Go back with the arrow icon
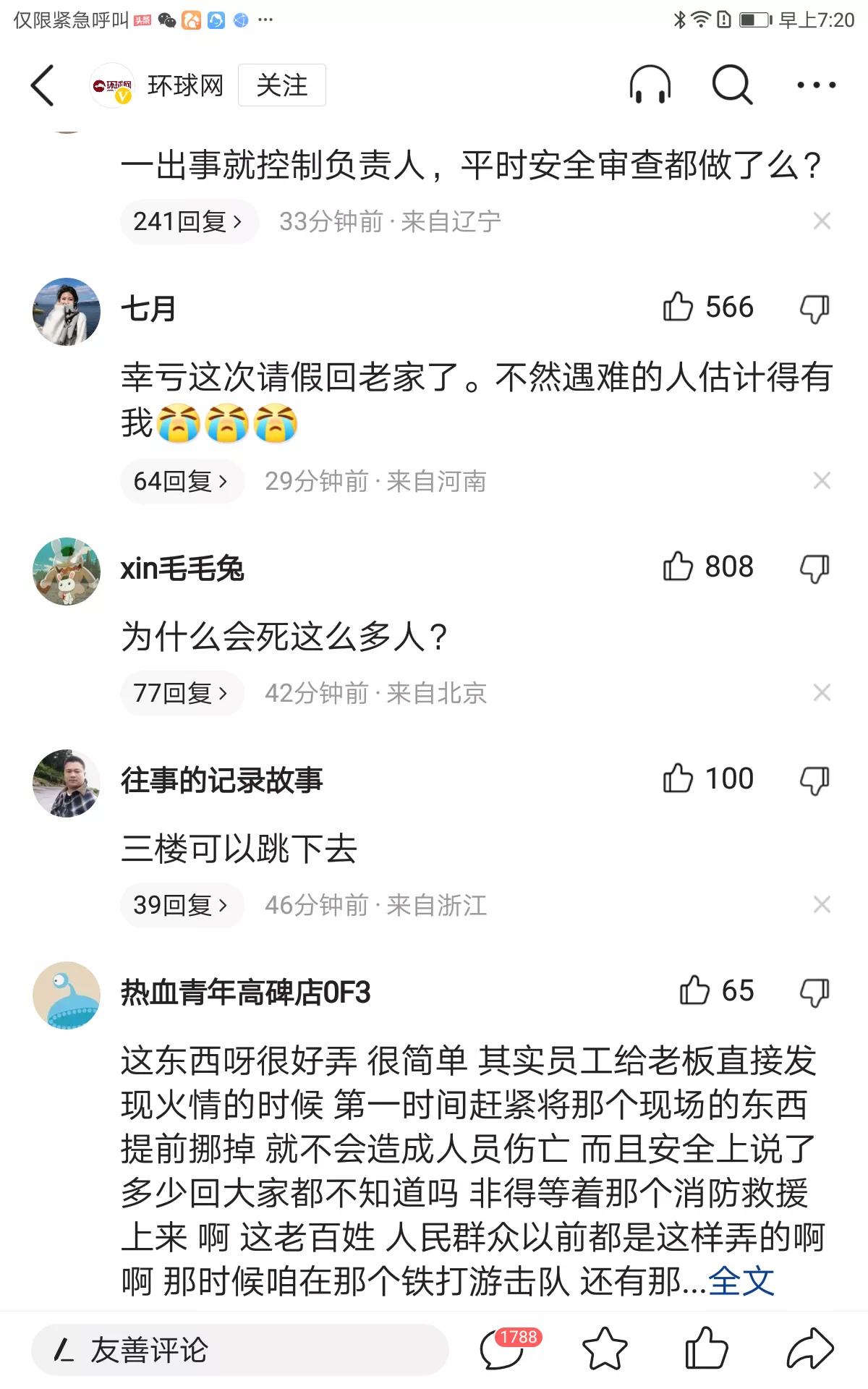 tap(43, 85)
